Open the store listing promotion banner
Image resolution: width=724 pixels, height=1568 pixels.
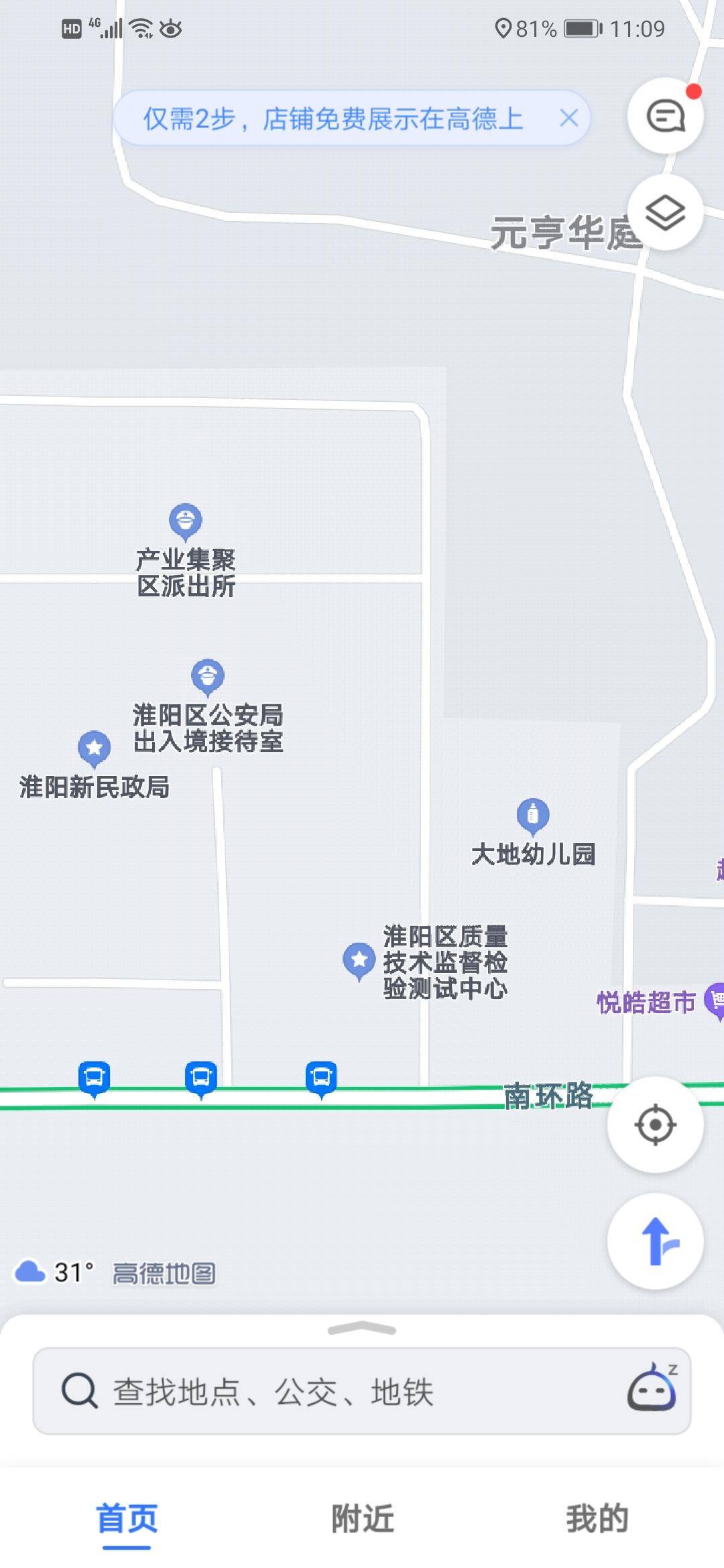[333, 119]
